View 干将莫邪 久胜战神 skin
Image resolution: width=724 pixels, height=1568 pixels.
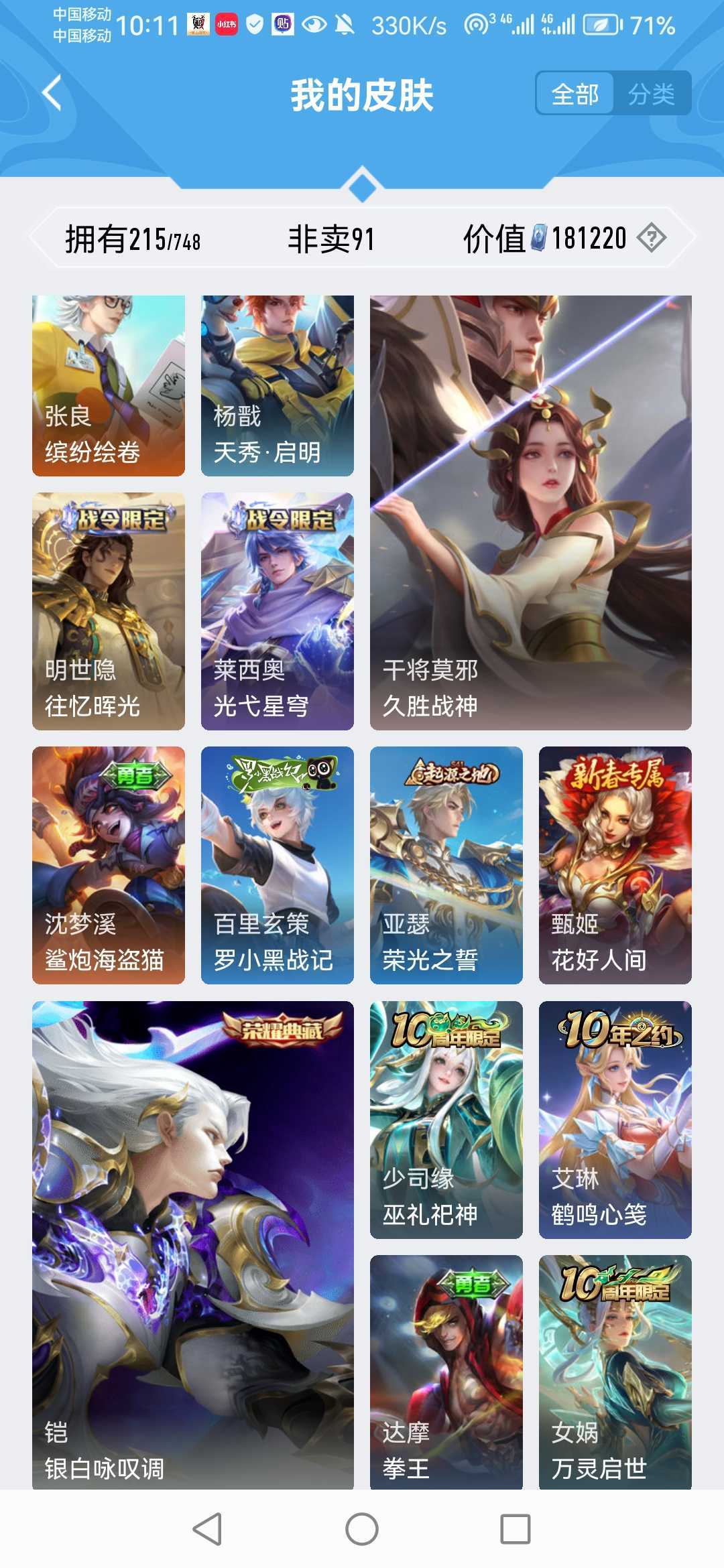[x=531, y=513]
